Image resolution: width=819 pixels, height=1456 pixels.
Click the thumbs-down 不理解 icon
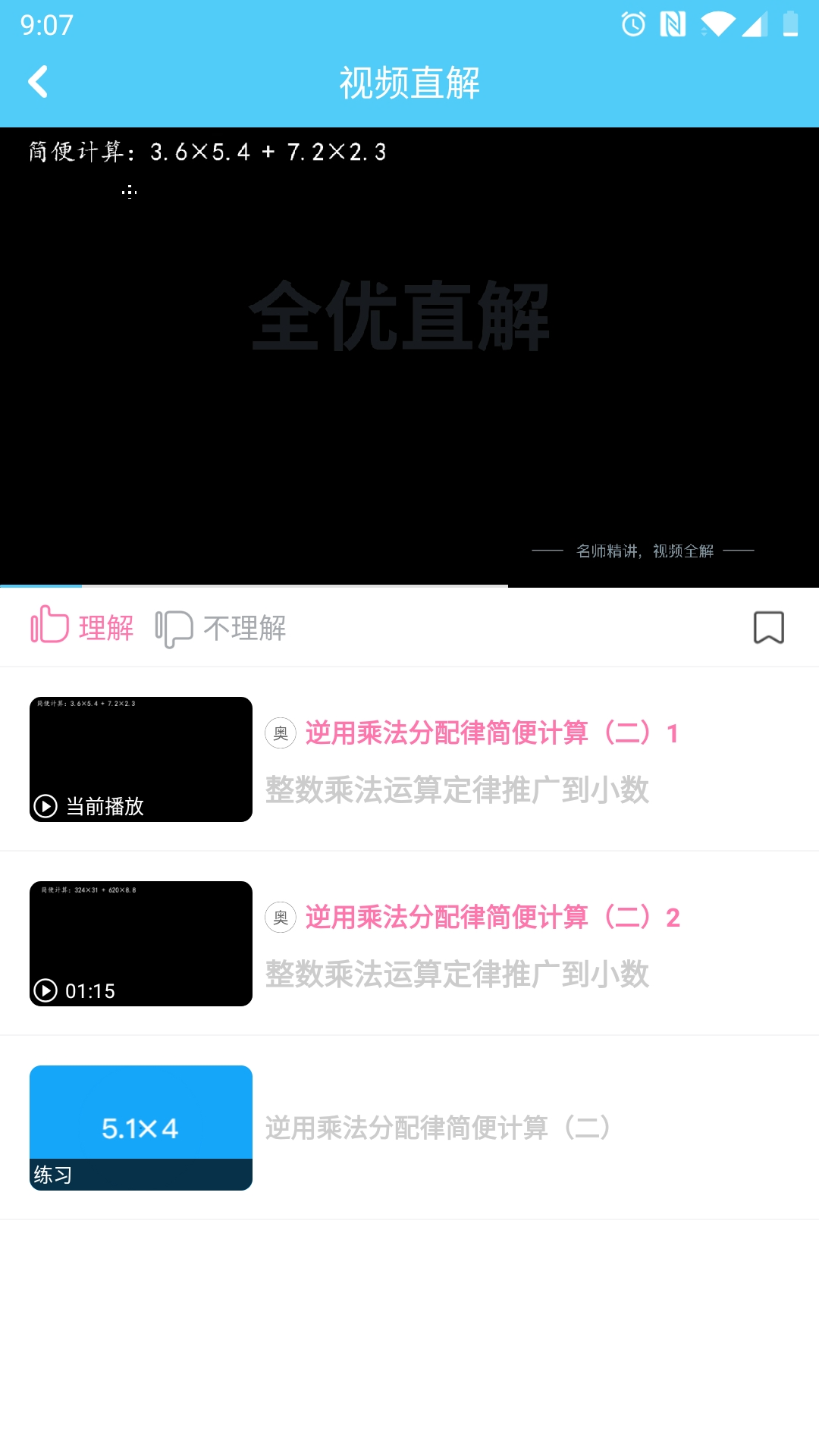coord(174,628)
